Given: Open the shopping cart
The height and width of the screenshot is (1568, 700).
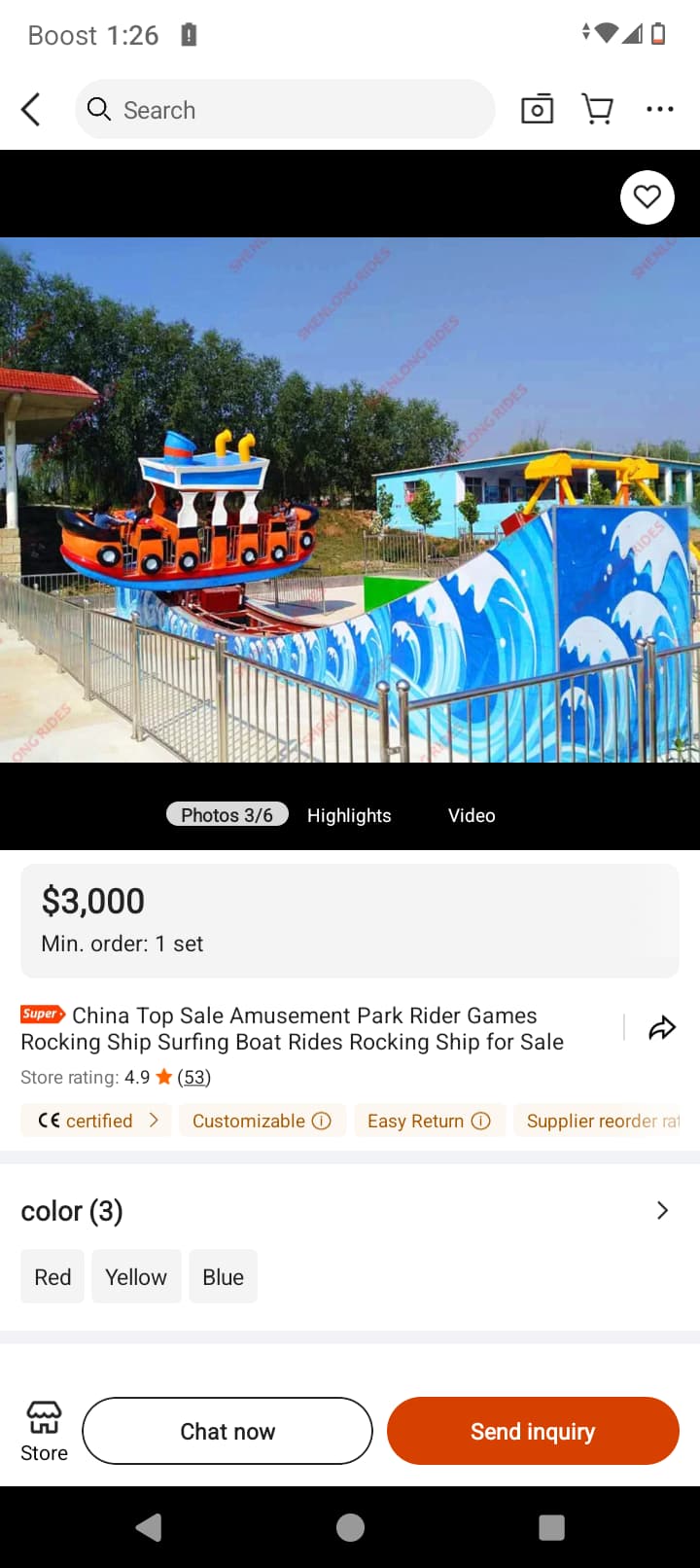Looking at the screenshot, I should point(597,110).
